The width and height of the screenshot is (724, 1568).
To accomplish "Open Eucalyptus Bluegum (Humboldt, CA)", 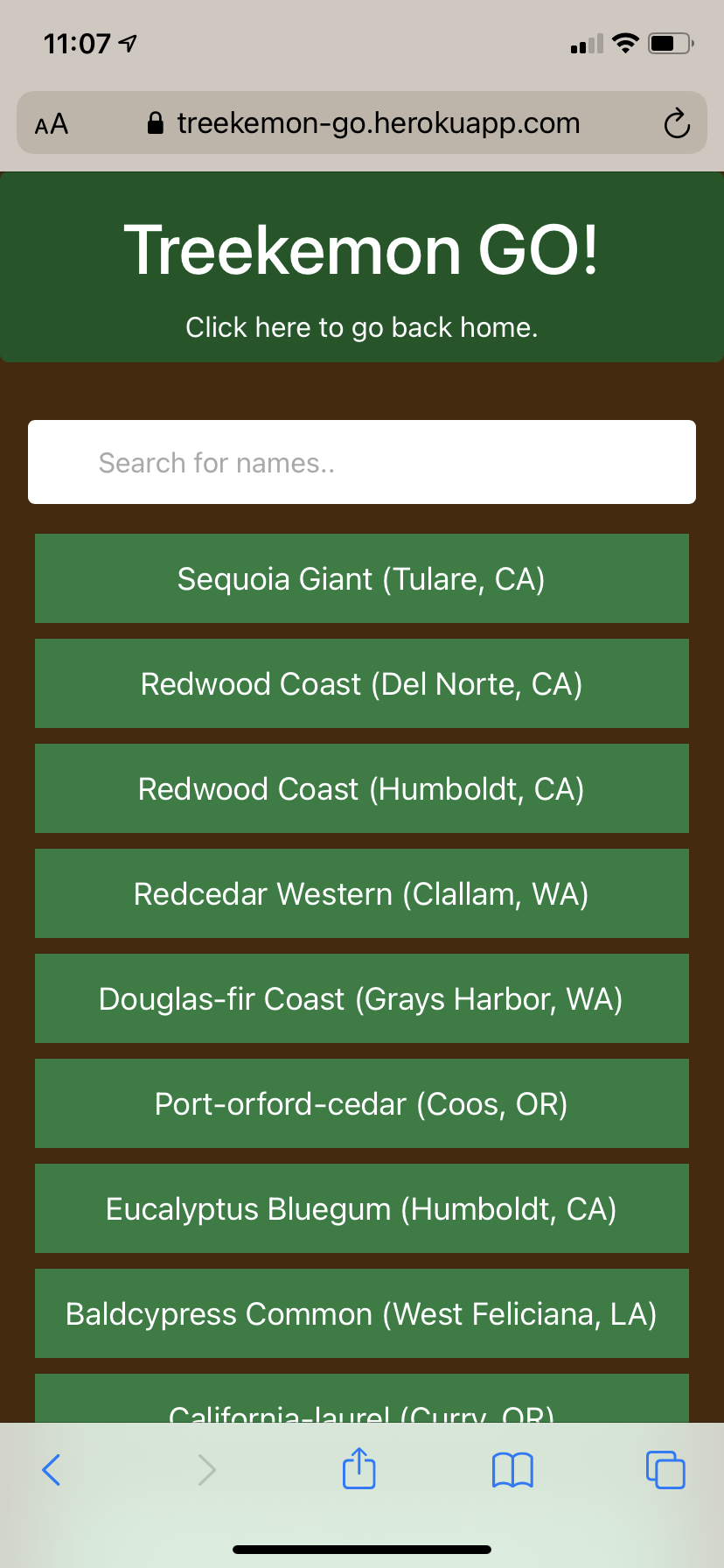I will [362, 1208].
